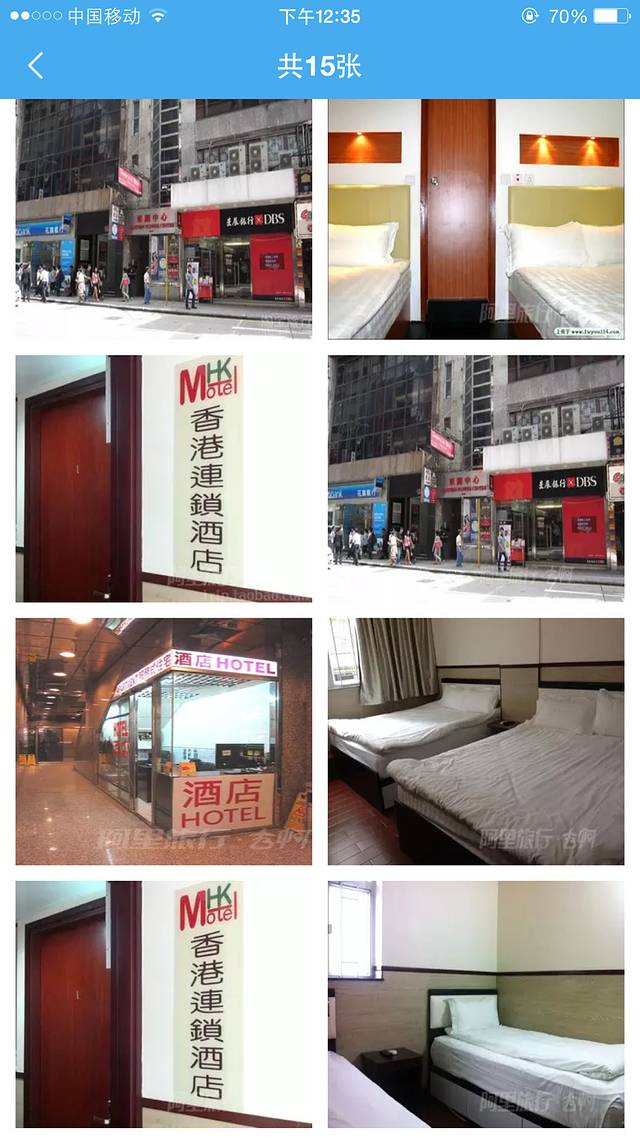640x1138 pixels.
Task: Open the twin beds with wooden door photo
Action: (x=476, y=219)
